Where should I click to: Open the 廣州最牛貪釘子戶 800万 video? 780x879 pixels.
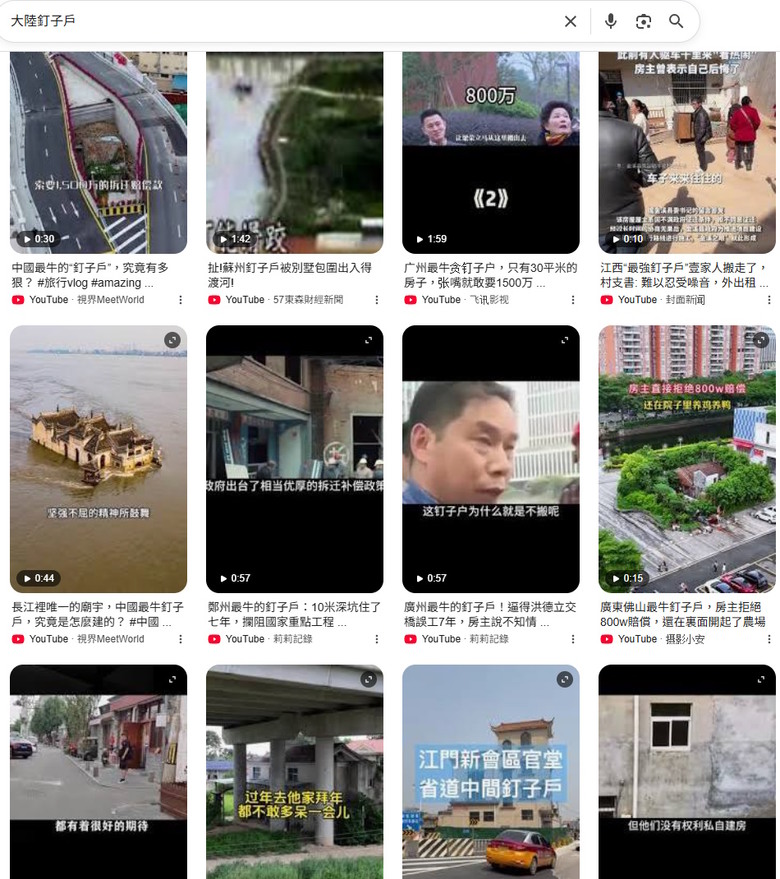click(490, 152)
